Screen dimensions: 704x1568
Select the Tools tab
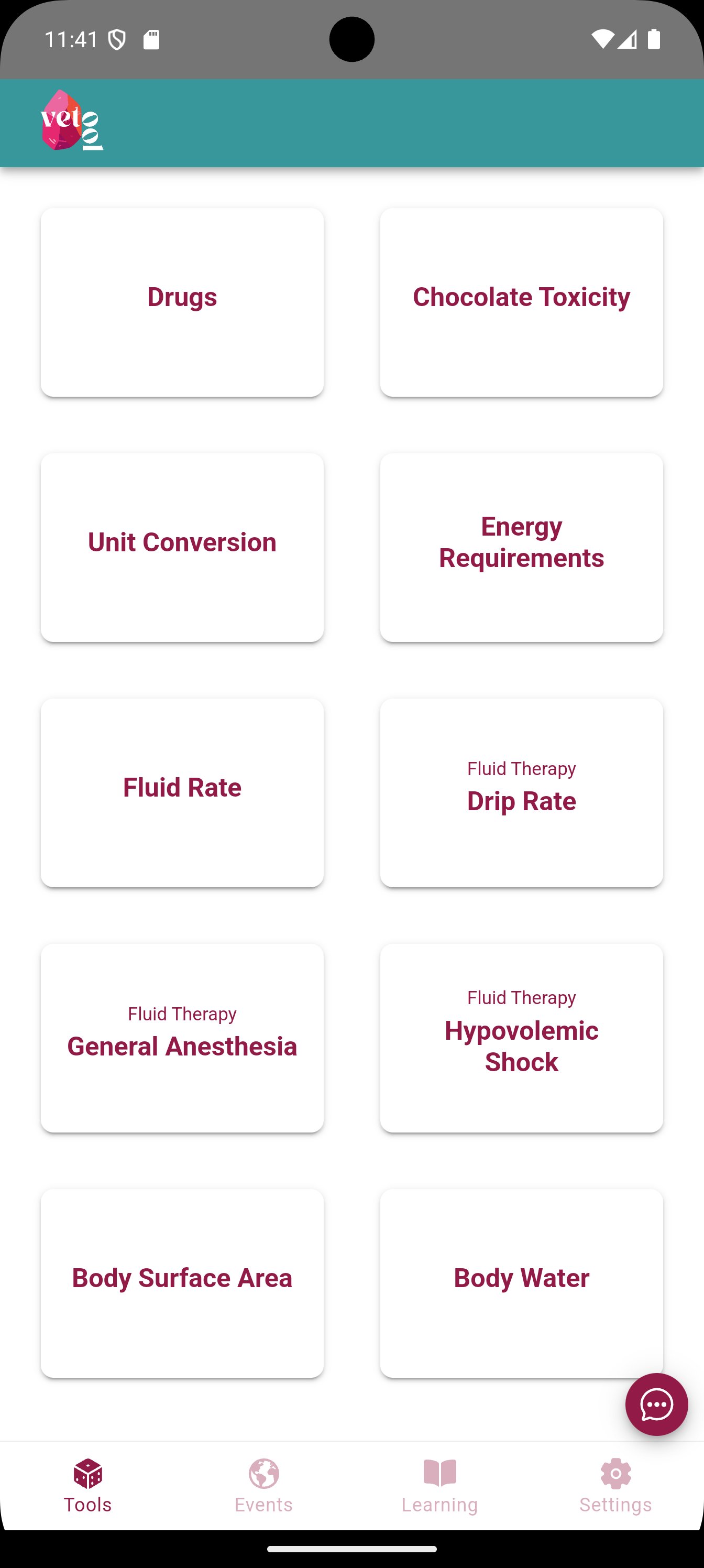pyautogui.click(x=87, y=1485)
